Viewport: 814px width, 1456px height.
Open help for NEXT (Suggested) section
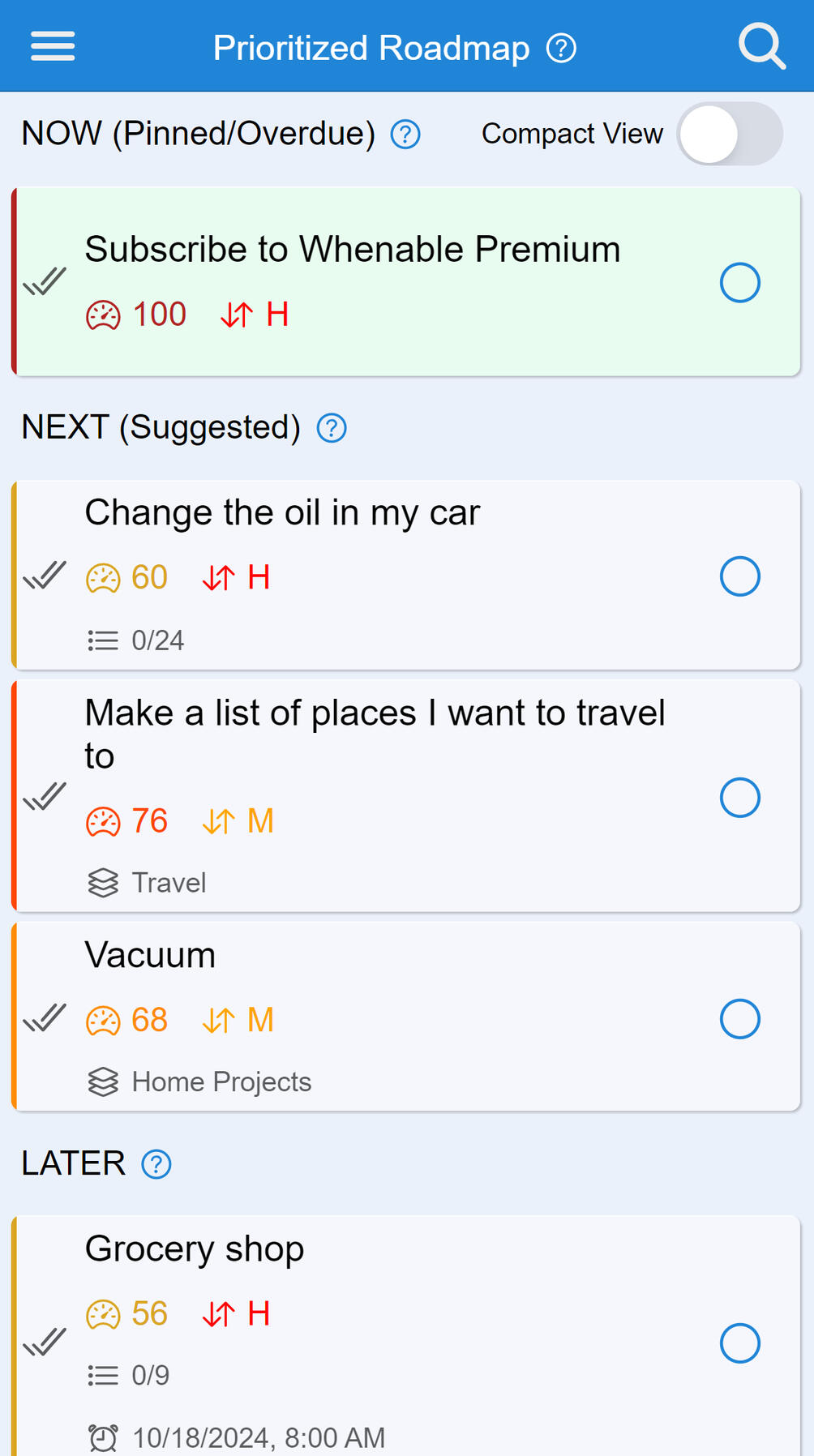point(332,427)
